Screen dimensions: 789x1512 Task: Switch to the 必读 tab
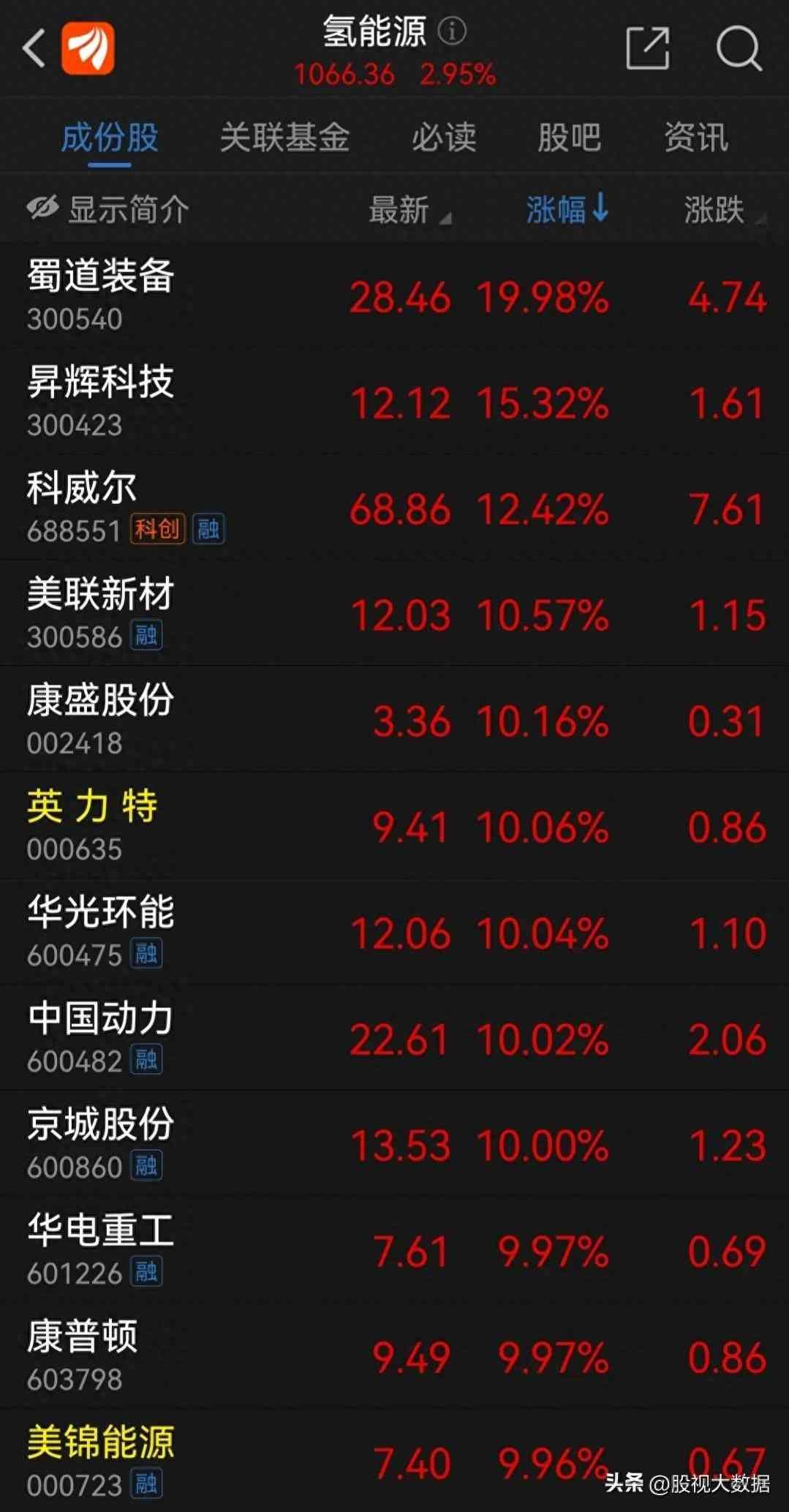pyautogui.click(x=444, y=138)
